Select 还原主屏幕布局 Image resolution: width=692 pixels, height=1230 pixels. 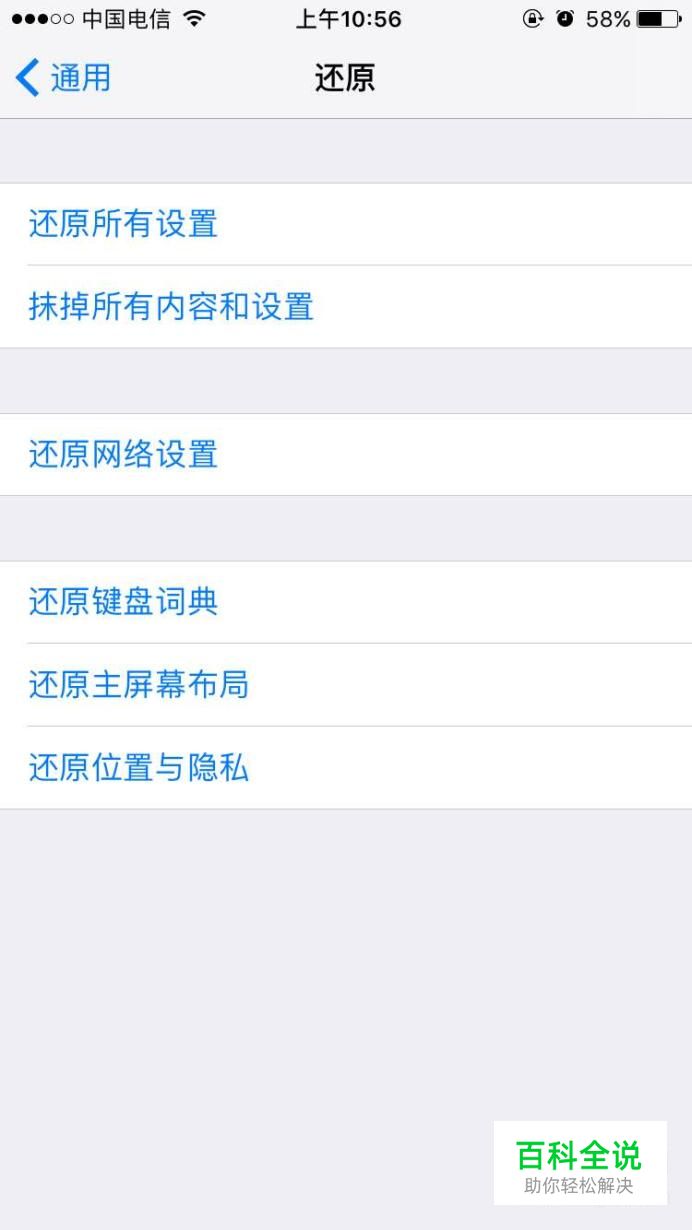[x=346, y=685]
